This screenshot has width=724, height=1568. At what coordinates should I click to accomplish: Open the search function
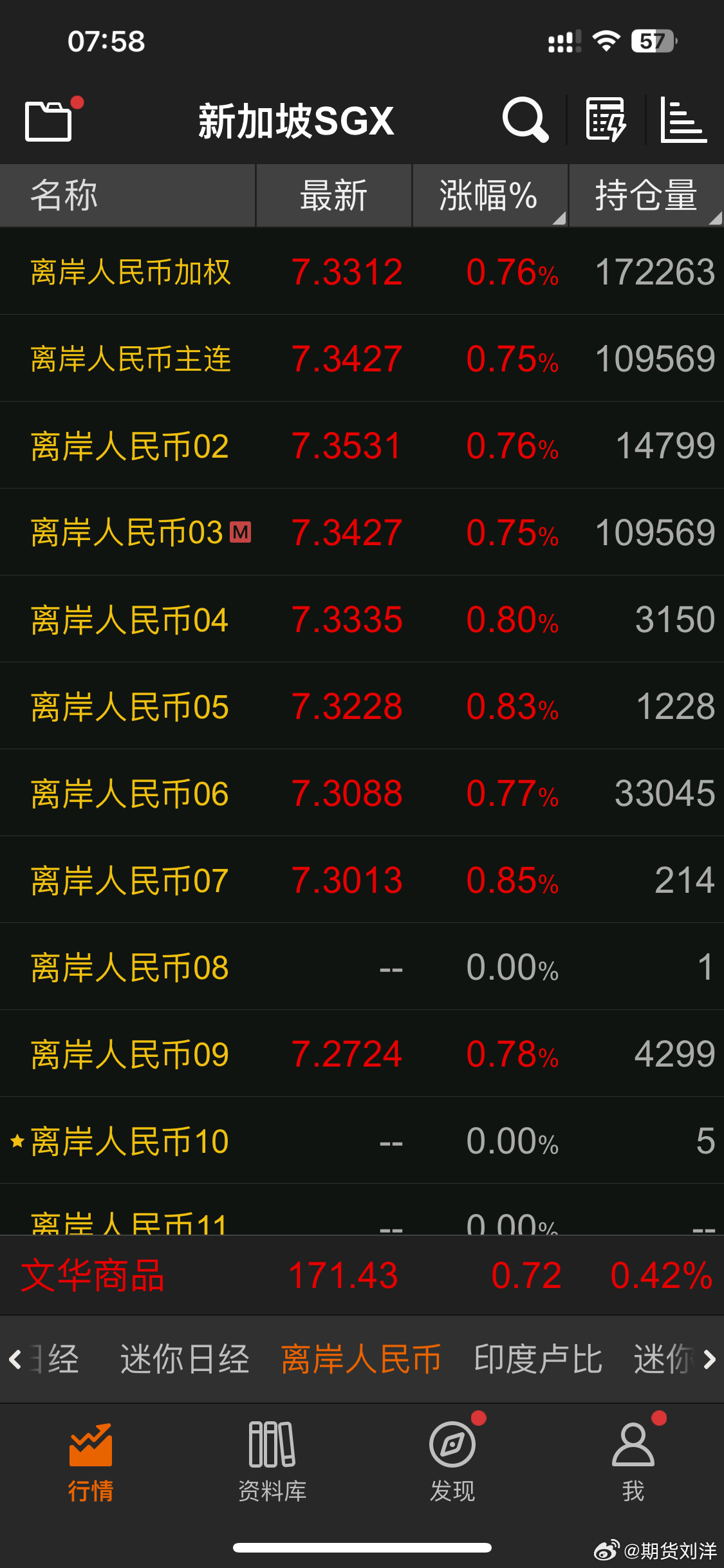tap(525, 120)
